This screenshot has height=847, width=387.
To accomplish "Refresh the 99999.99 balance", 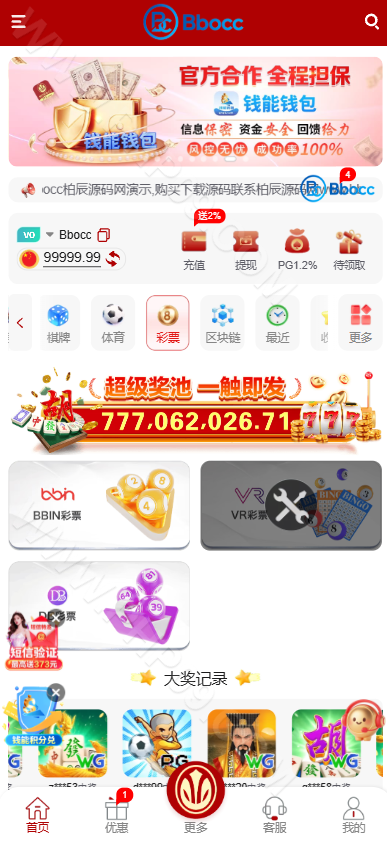I will click(x=112, y=258).
